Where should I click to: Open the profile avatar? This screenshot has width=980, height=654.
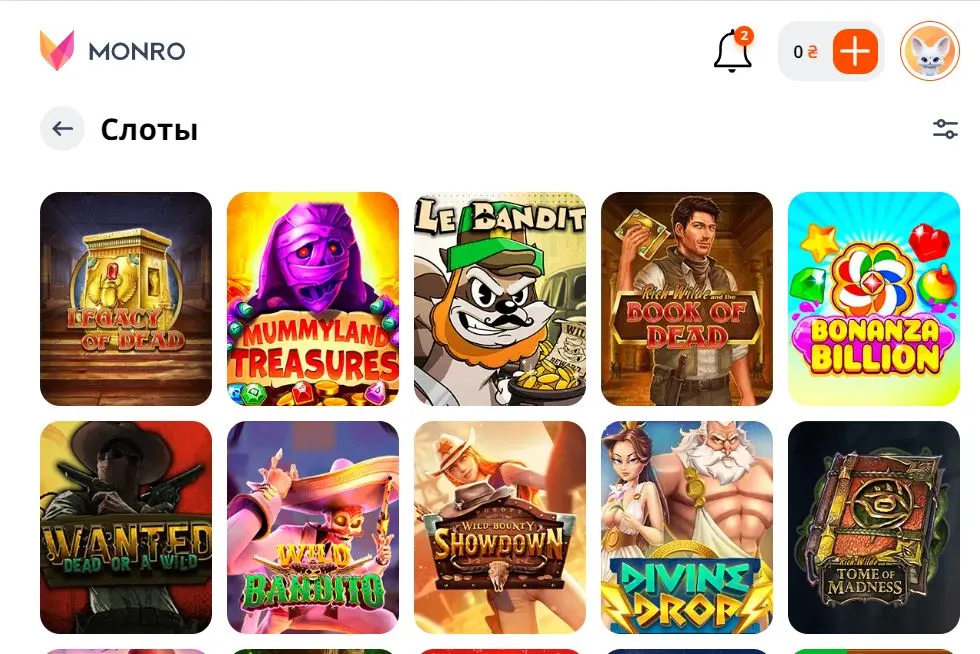click(x=929, y=51)
